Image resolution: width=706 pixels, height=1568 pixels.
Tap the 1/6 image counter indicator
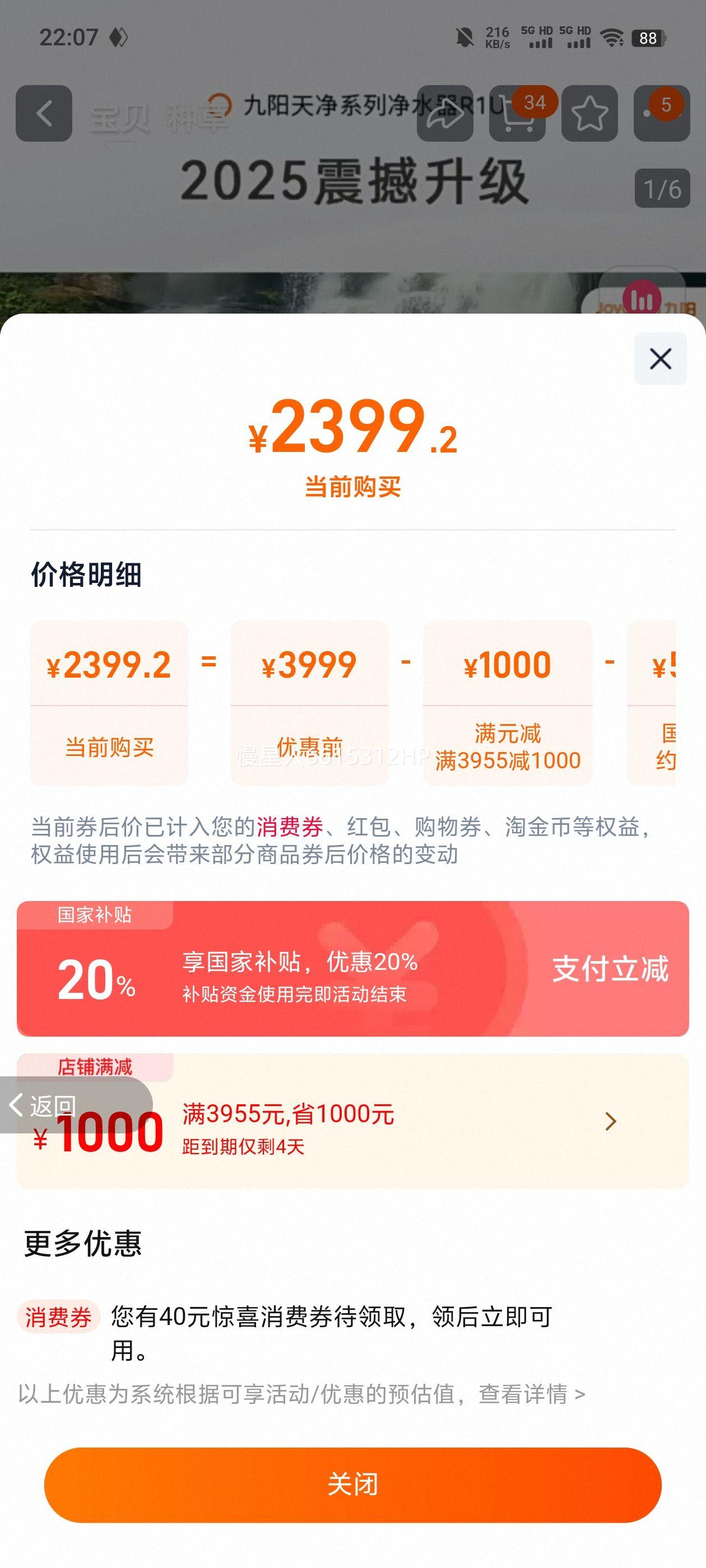click(663, 189)
